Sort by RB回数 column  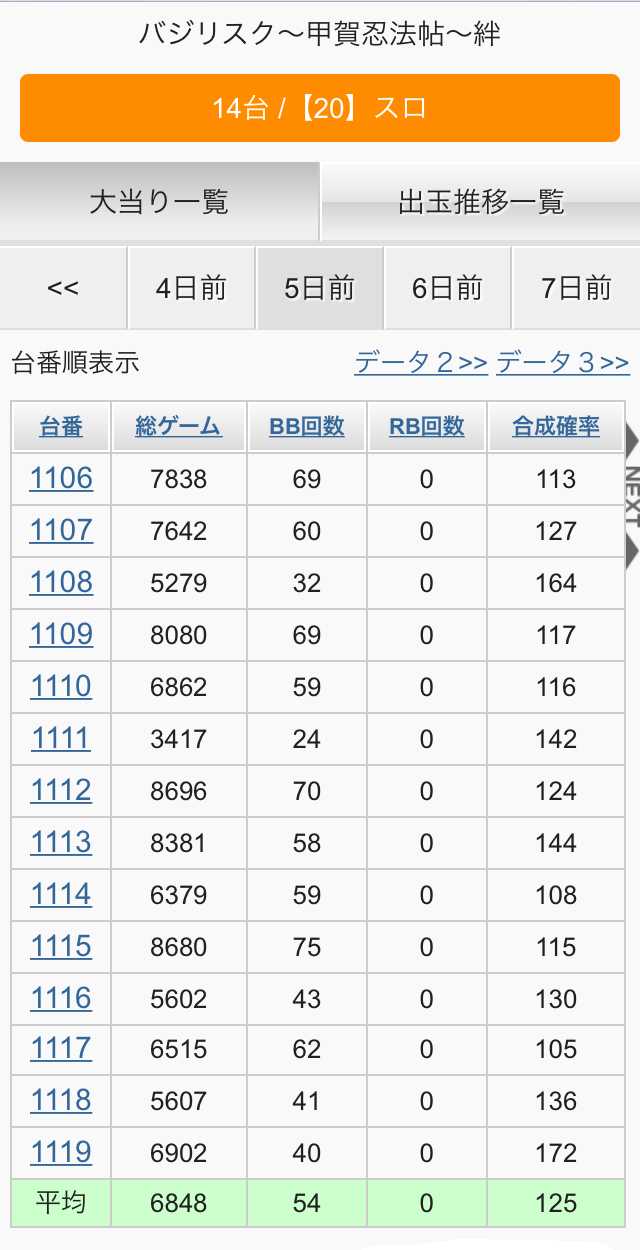427,427
